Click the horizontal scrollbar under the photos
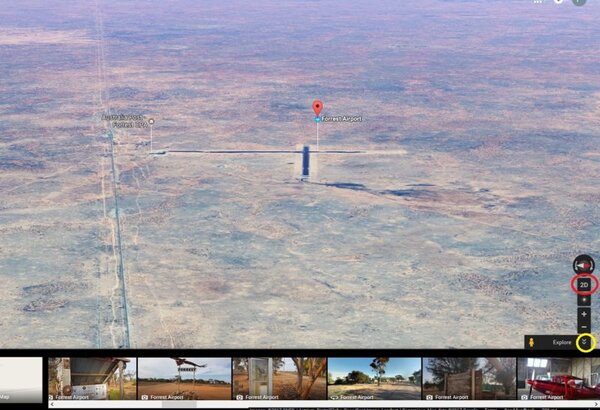The image size is (600, 410). point(300,405)
